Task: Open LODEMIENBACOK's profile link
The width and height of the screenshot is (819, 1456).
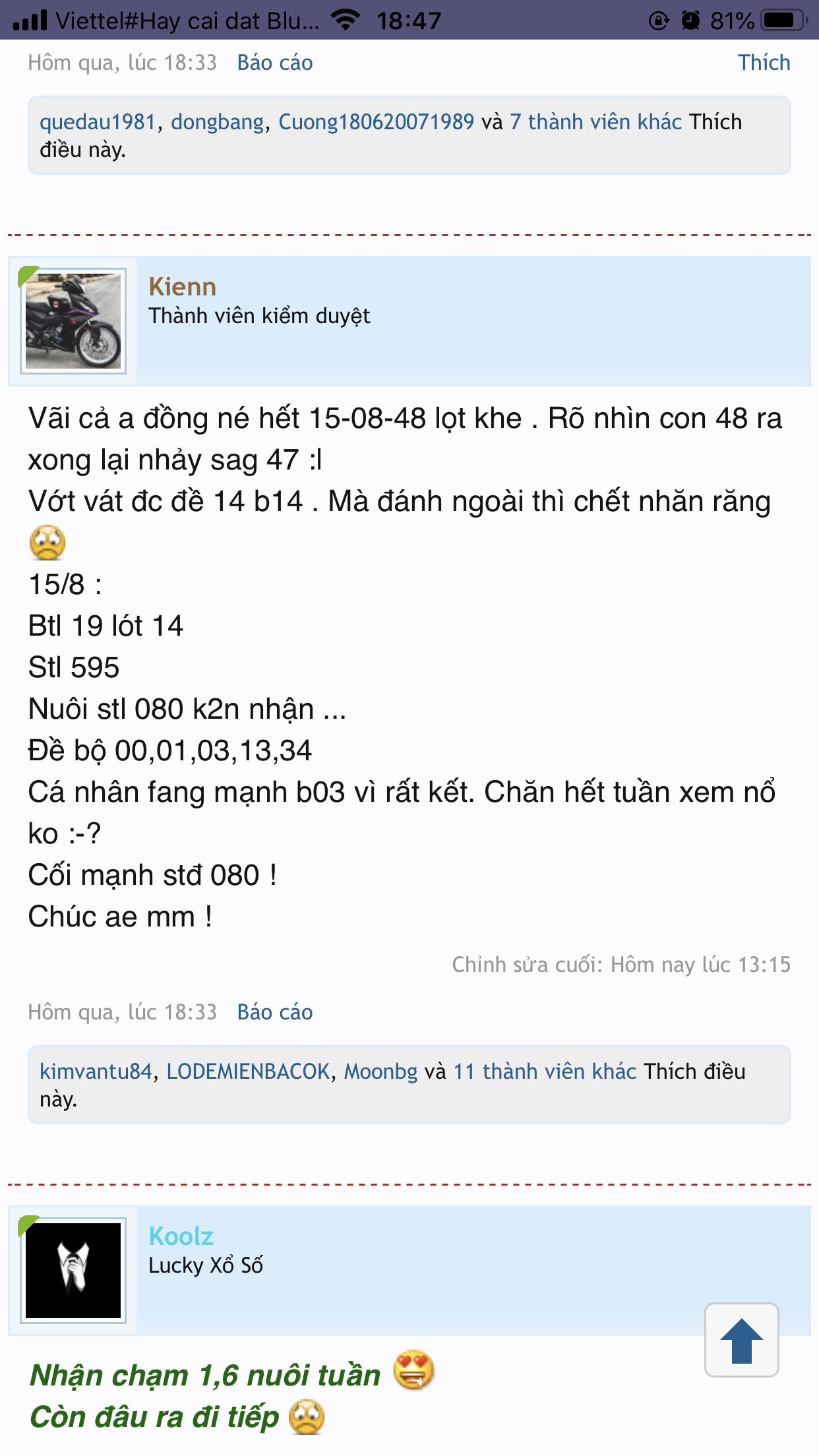Action: click(x=248, y=1072)
